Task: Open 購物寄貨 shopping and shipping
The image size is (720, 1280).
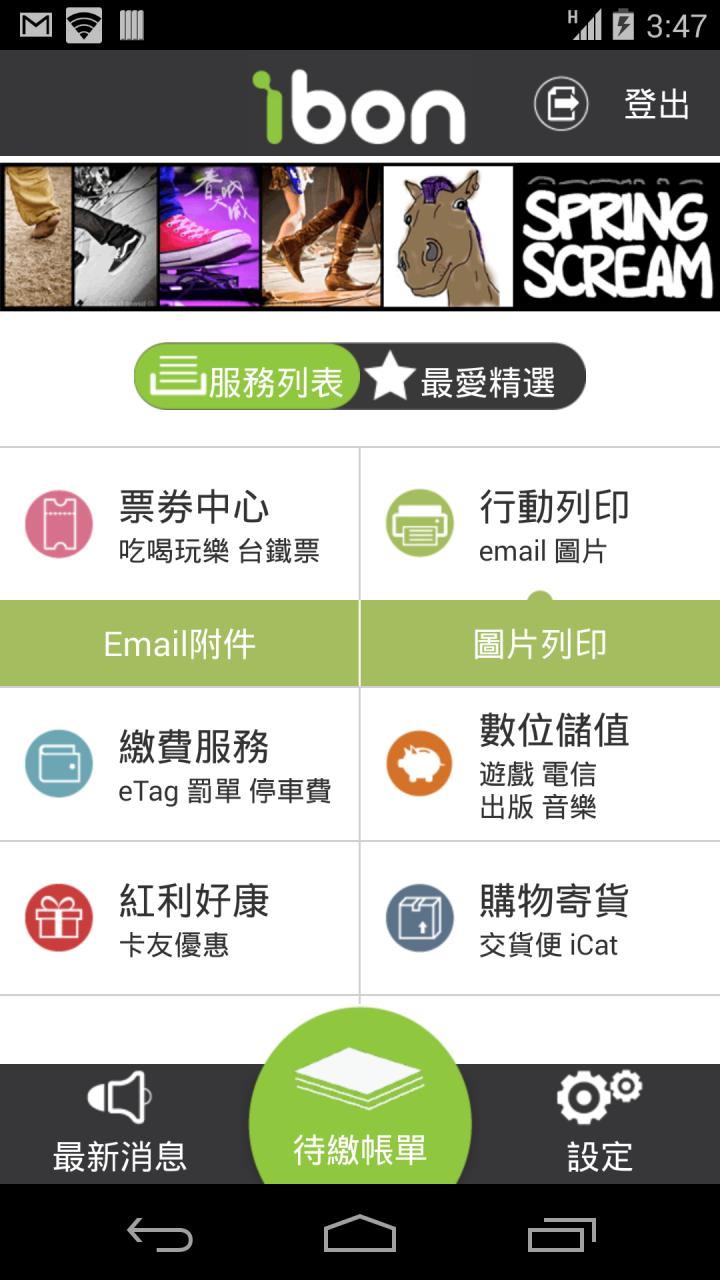Action: [540, 918]
